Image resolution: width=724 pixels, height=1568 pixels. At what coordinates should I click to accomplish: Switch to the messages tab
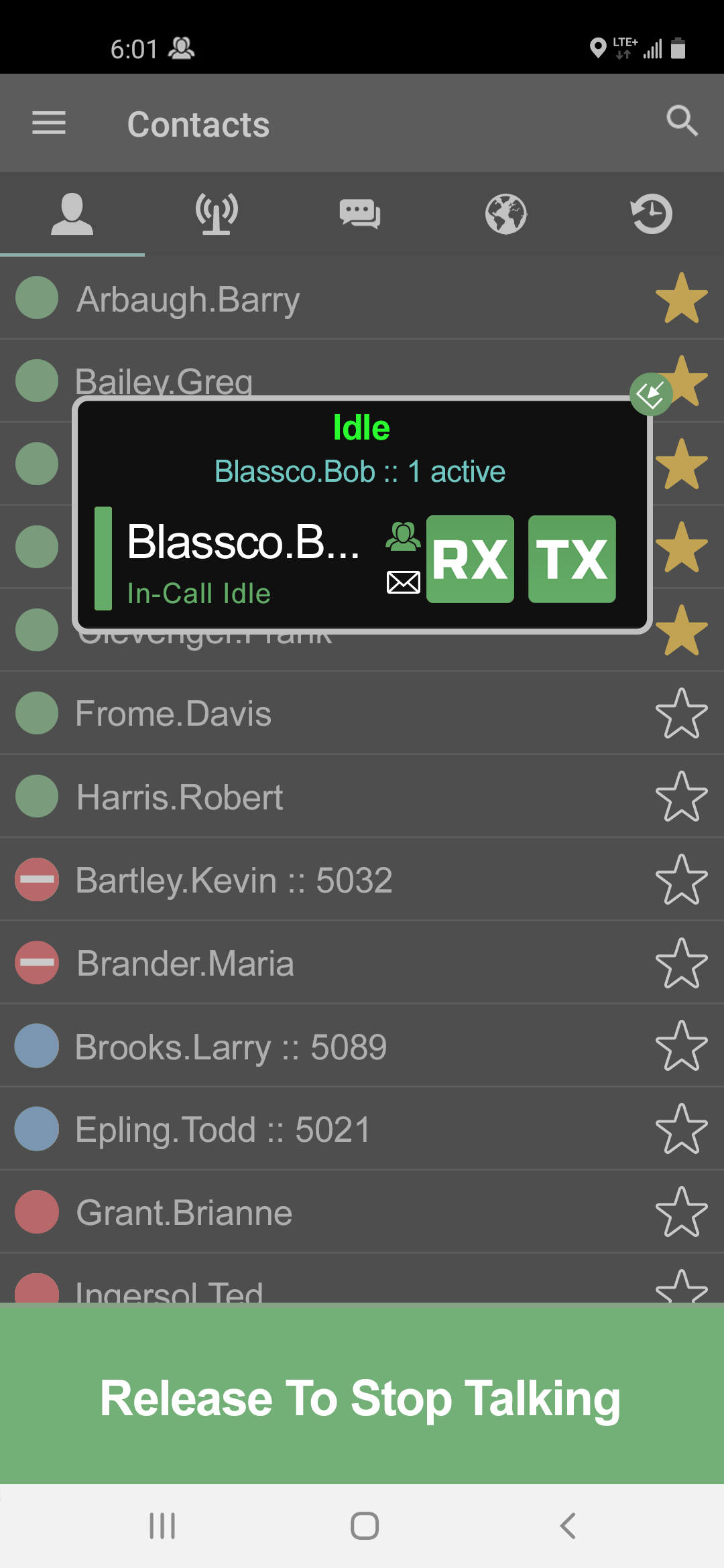[x=361, y=214]
